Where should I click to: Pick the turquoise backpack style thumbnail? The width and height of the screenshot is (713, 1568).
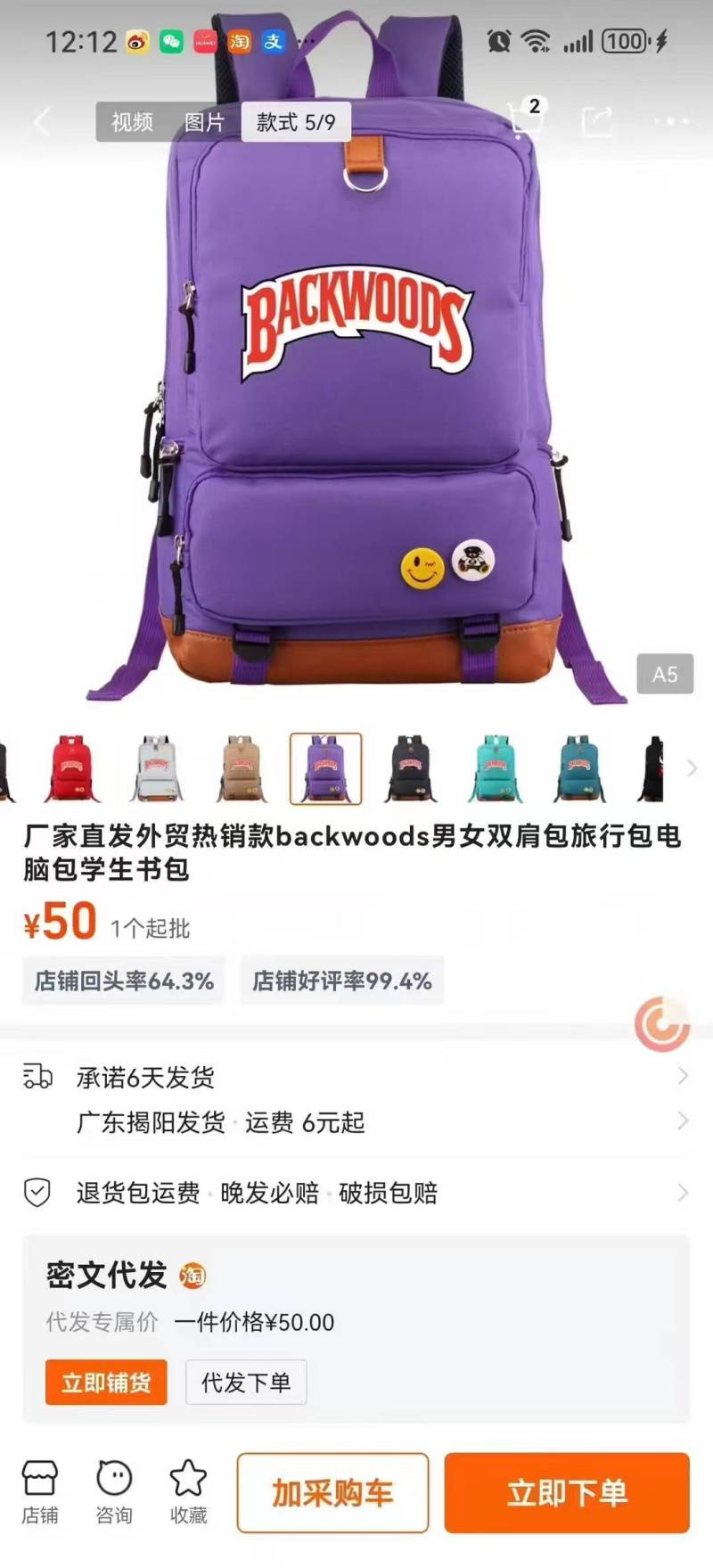click(x=495, y=768)
